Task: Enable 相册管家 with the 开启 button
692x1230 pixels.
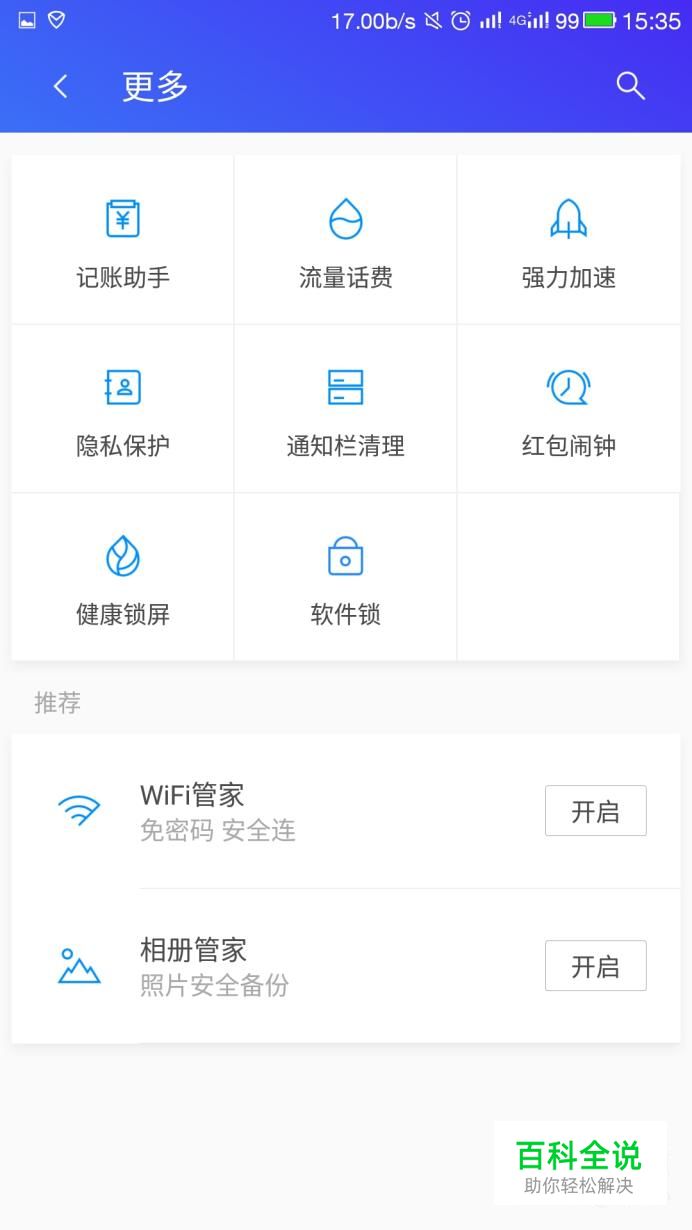Action: tap(595, 966)
